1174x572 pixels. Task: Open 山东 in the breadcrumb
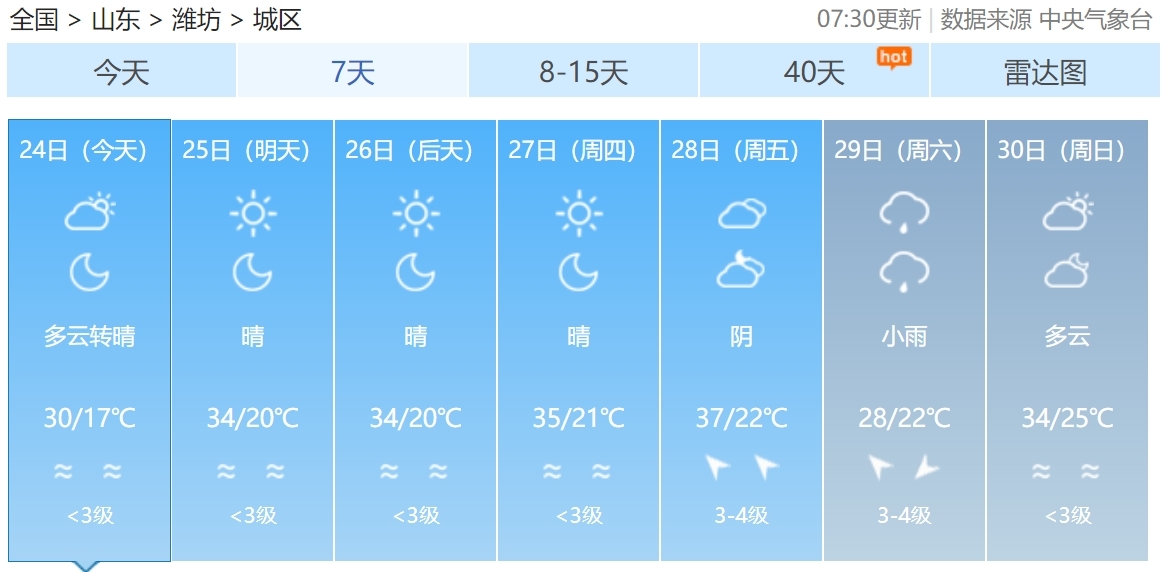click(115, 19)
